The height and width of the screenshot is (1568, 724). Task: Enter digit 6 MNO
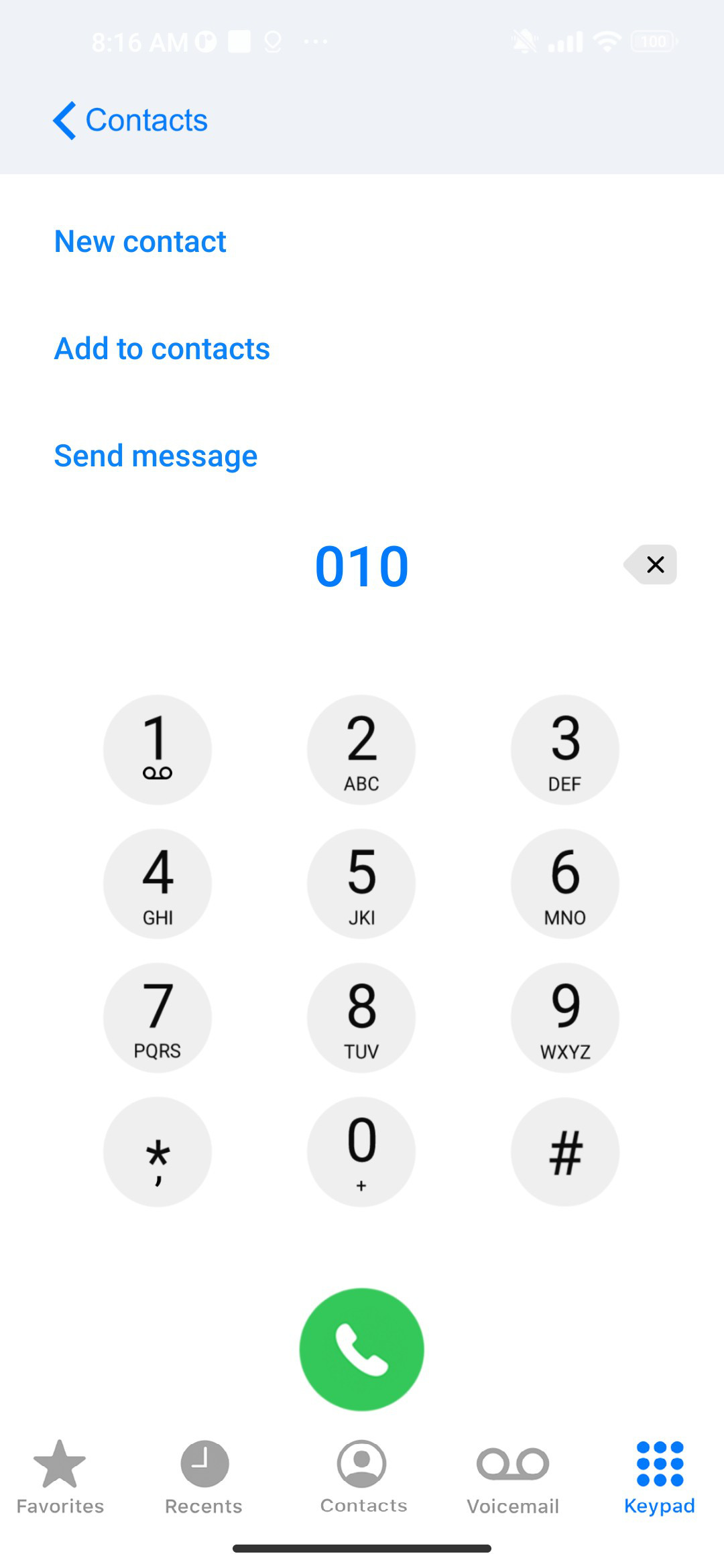pos(565,883)
